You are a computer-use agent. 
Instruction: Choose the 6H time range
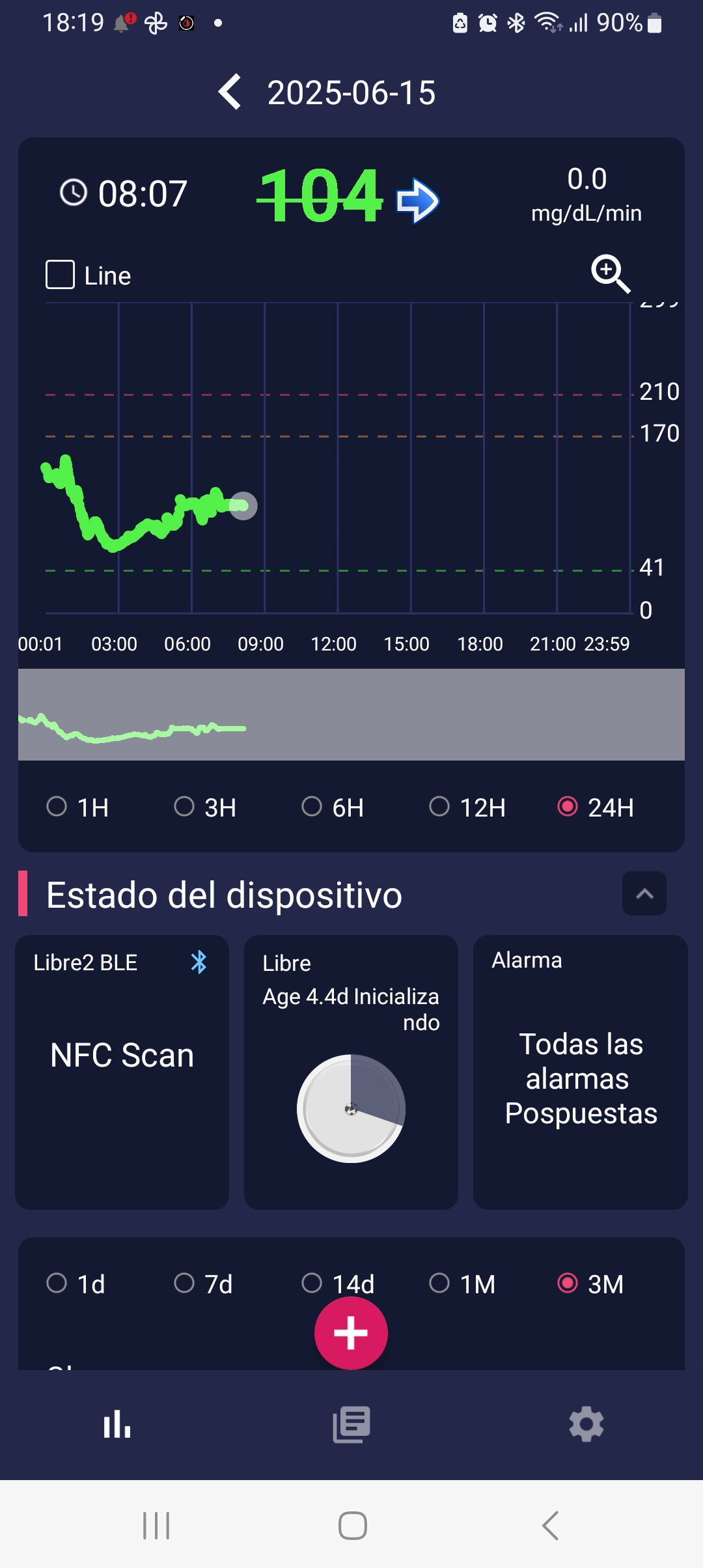(333, 807)
